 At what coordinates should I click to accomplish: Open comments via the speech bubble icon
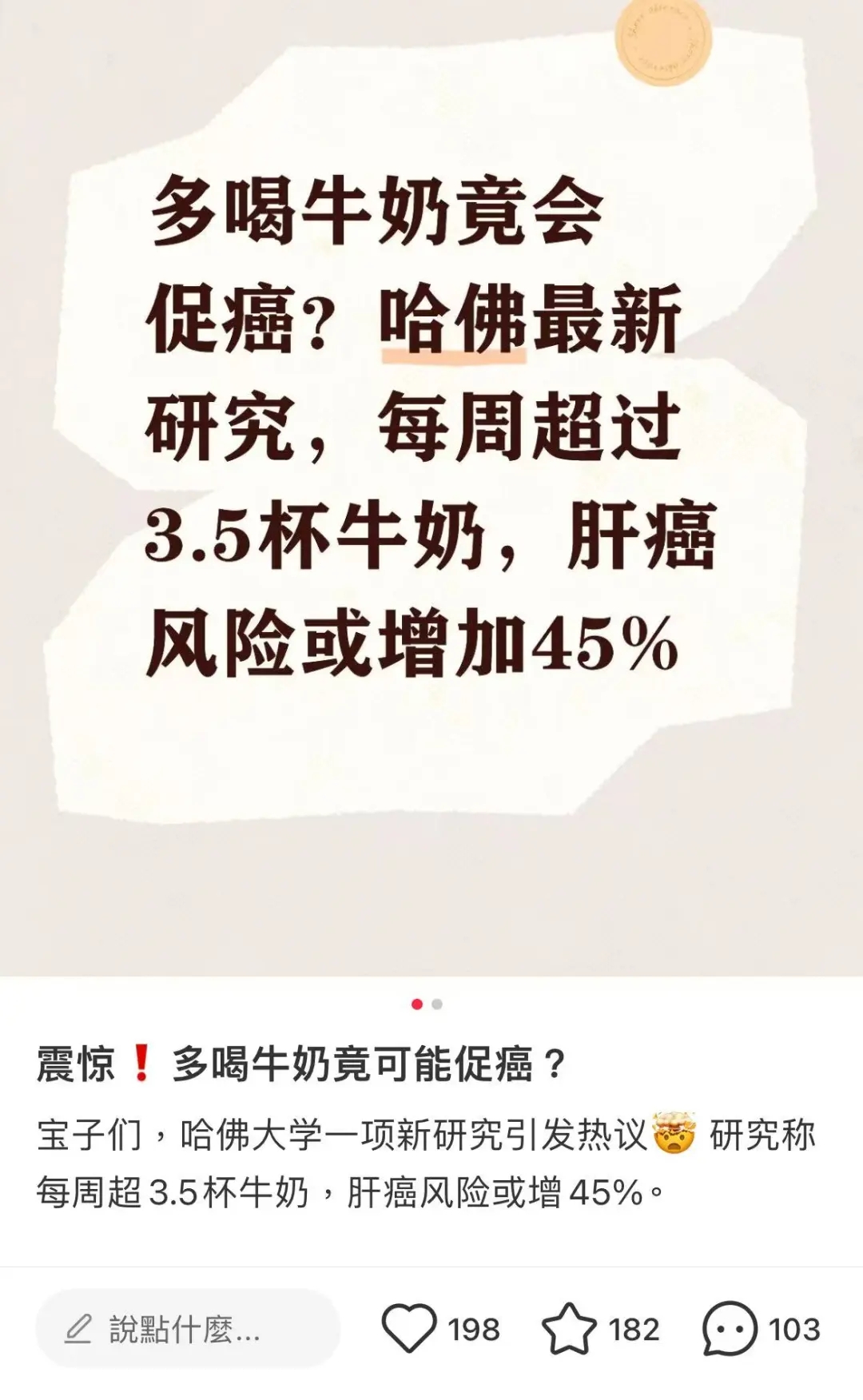coord(729,1329)
